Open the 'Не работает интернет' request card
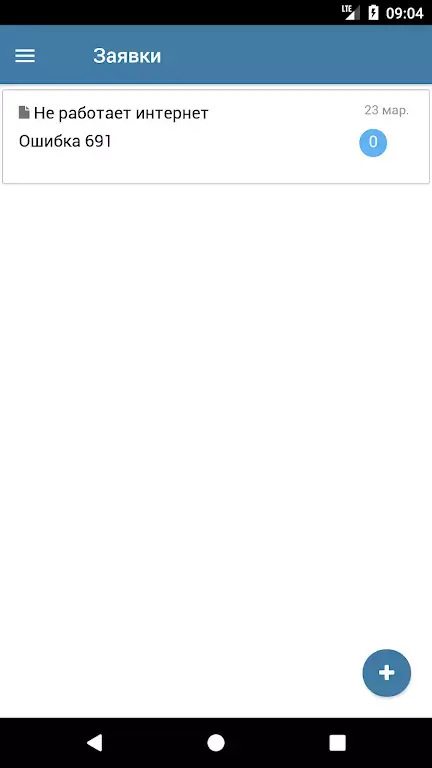Image resolution: width=432 pixels, height=768 pixels. pos(216,137)
